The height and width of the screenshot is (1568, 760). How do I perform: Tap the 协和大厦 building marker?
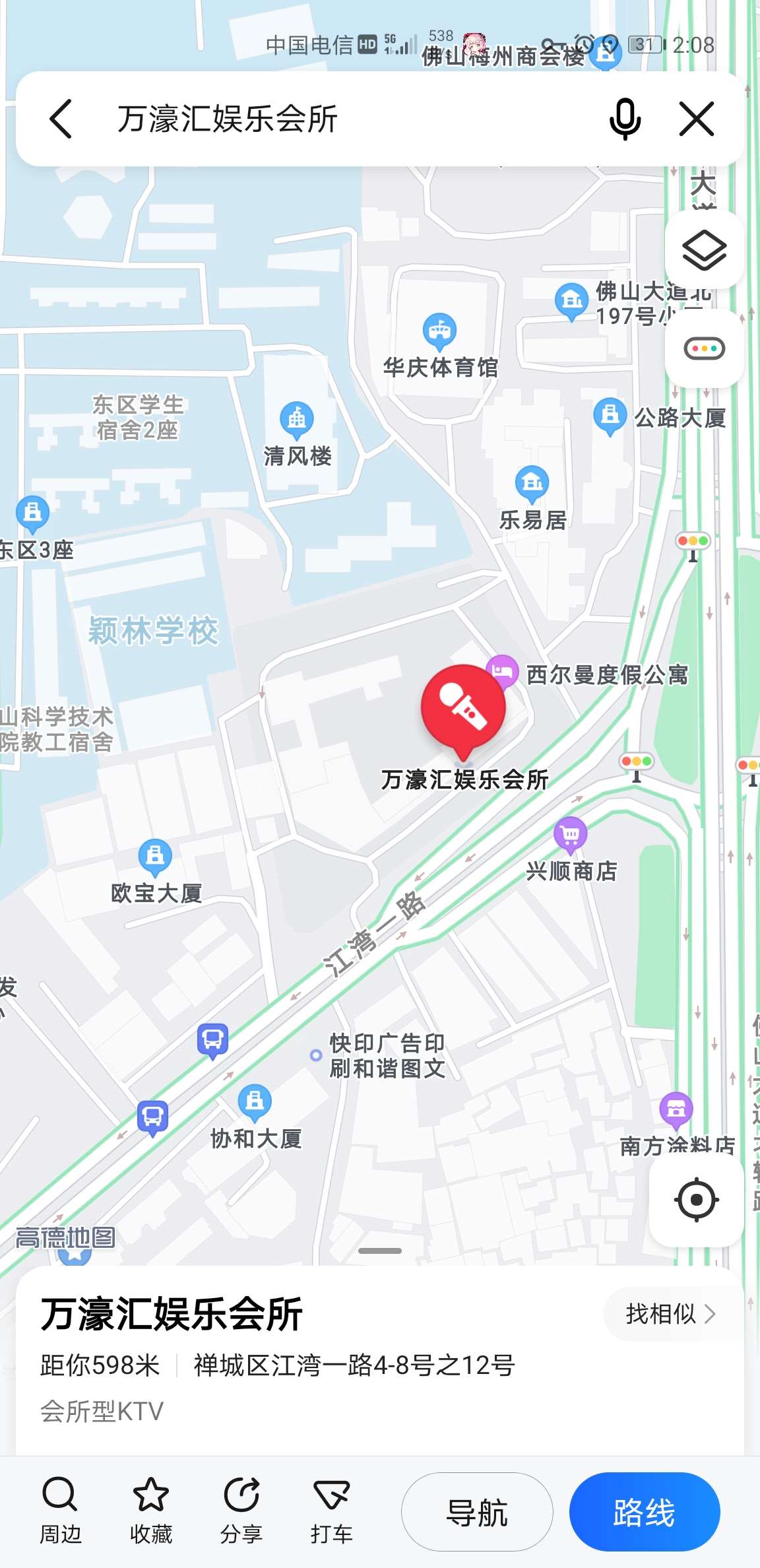tap(255, 1101)
